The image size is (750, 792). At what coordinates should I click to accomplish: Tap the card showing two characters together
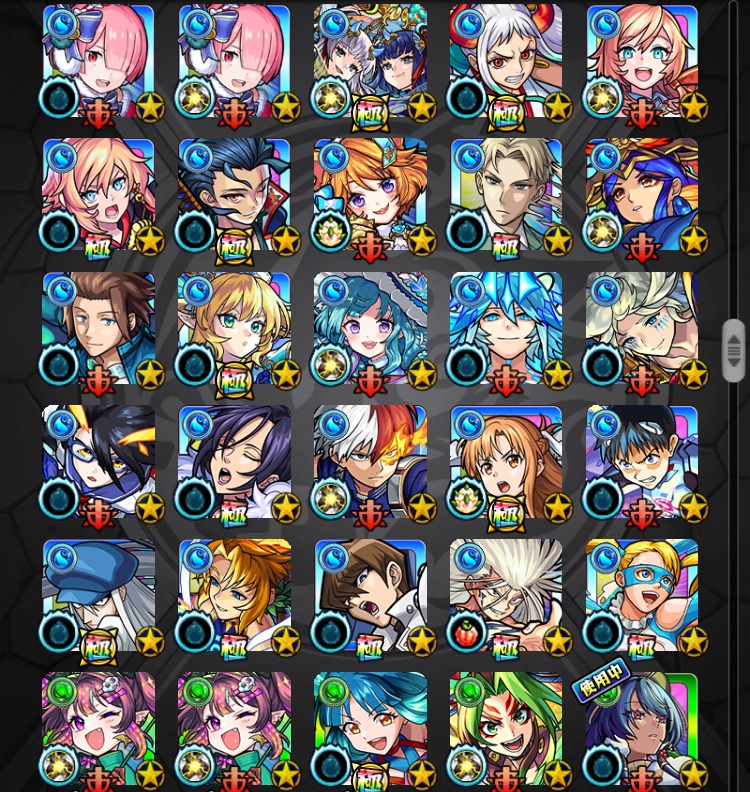coord(370,62)
